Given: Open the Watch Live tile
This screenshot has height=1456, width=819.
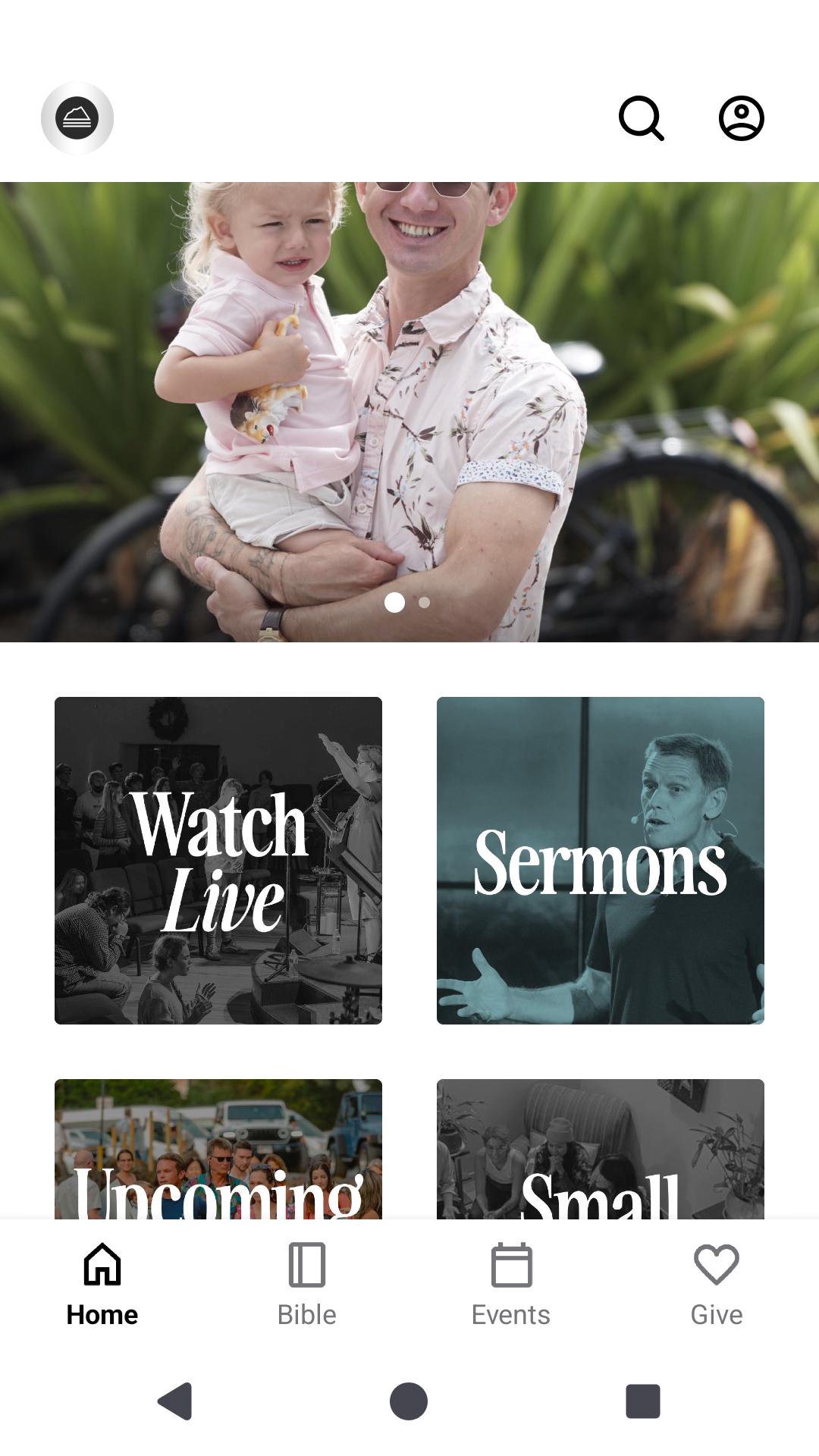Looking at the screenshot, I should pos(218,860).
